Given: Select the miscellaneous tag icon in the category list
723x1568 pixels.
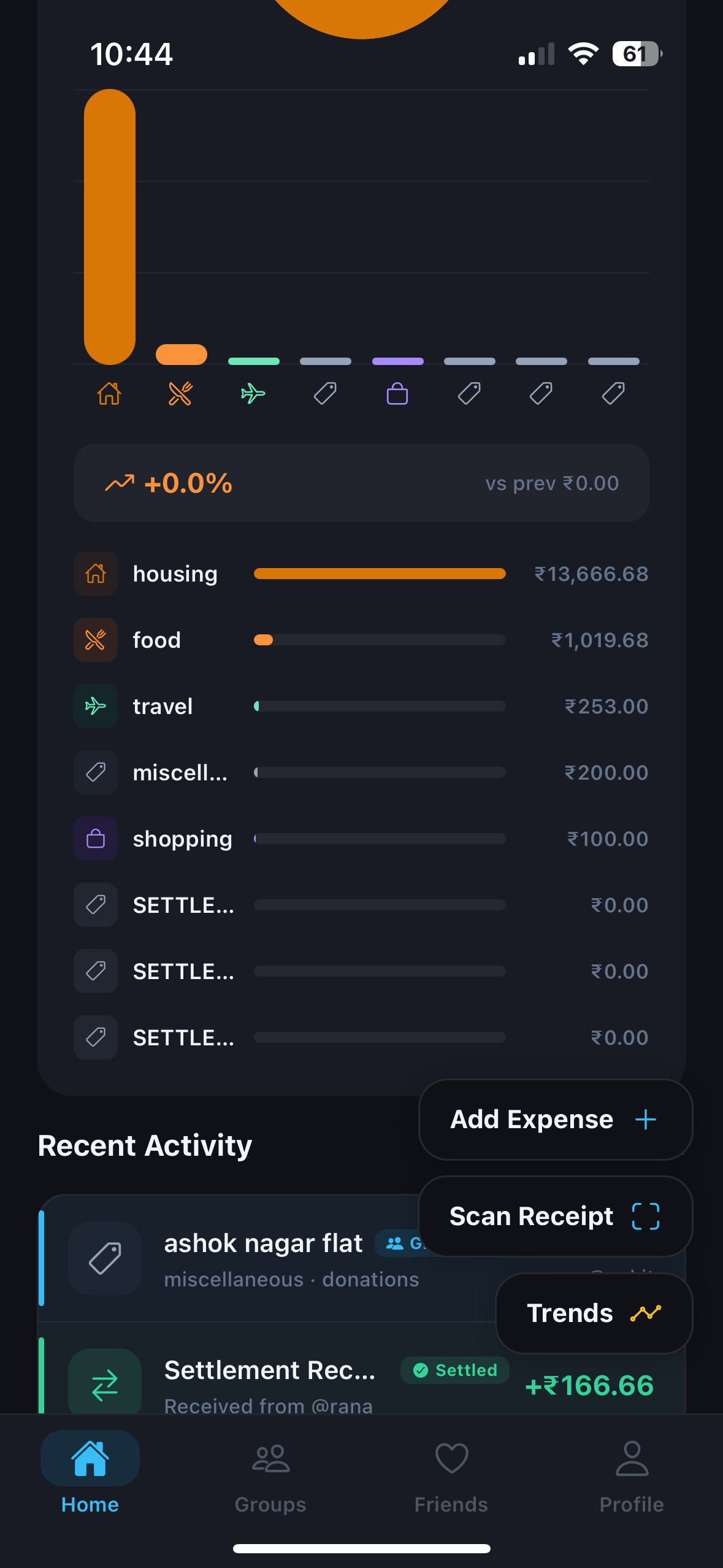Looking at the screenshot, I should point(95,772).
